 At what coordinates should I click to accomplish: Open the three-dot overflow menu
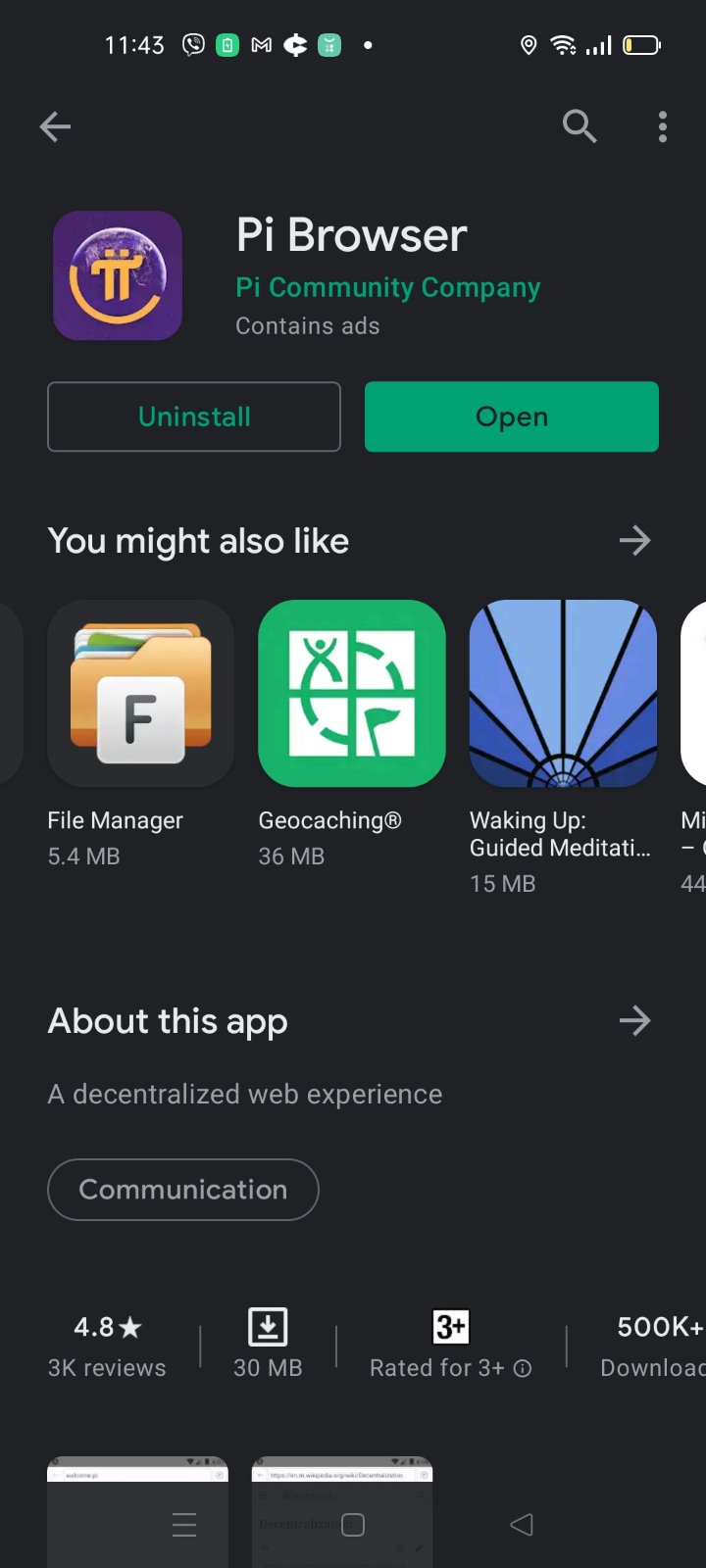coord(663,126)
